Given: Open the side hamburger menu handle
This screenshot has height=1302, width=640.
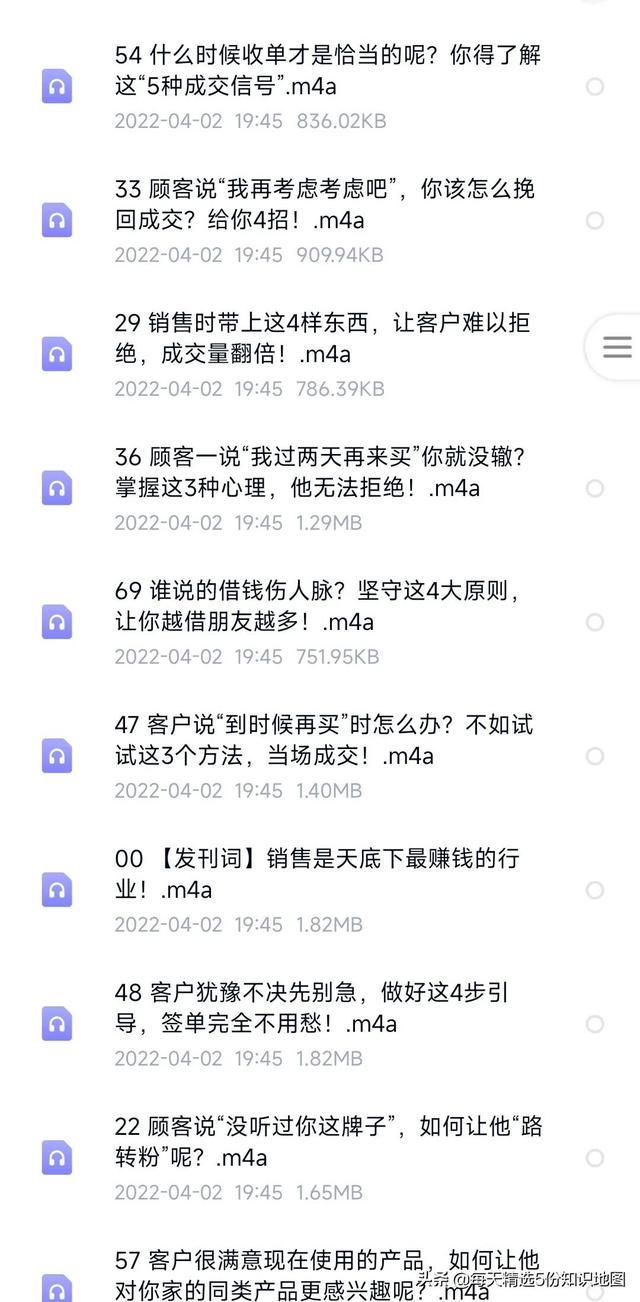Looking at the screenshot, I should [617, 347].
